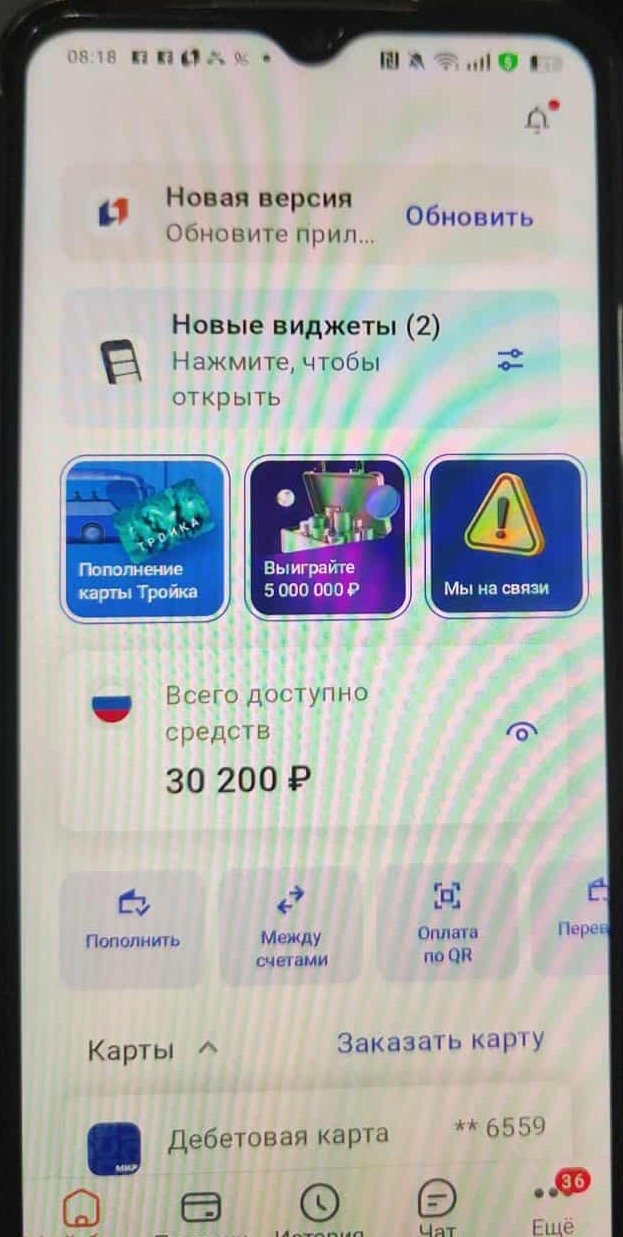623x1237 pixels.
Task: Switch to the card icon tab
Action: pos(201,1208)
